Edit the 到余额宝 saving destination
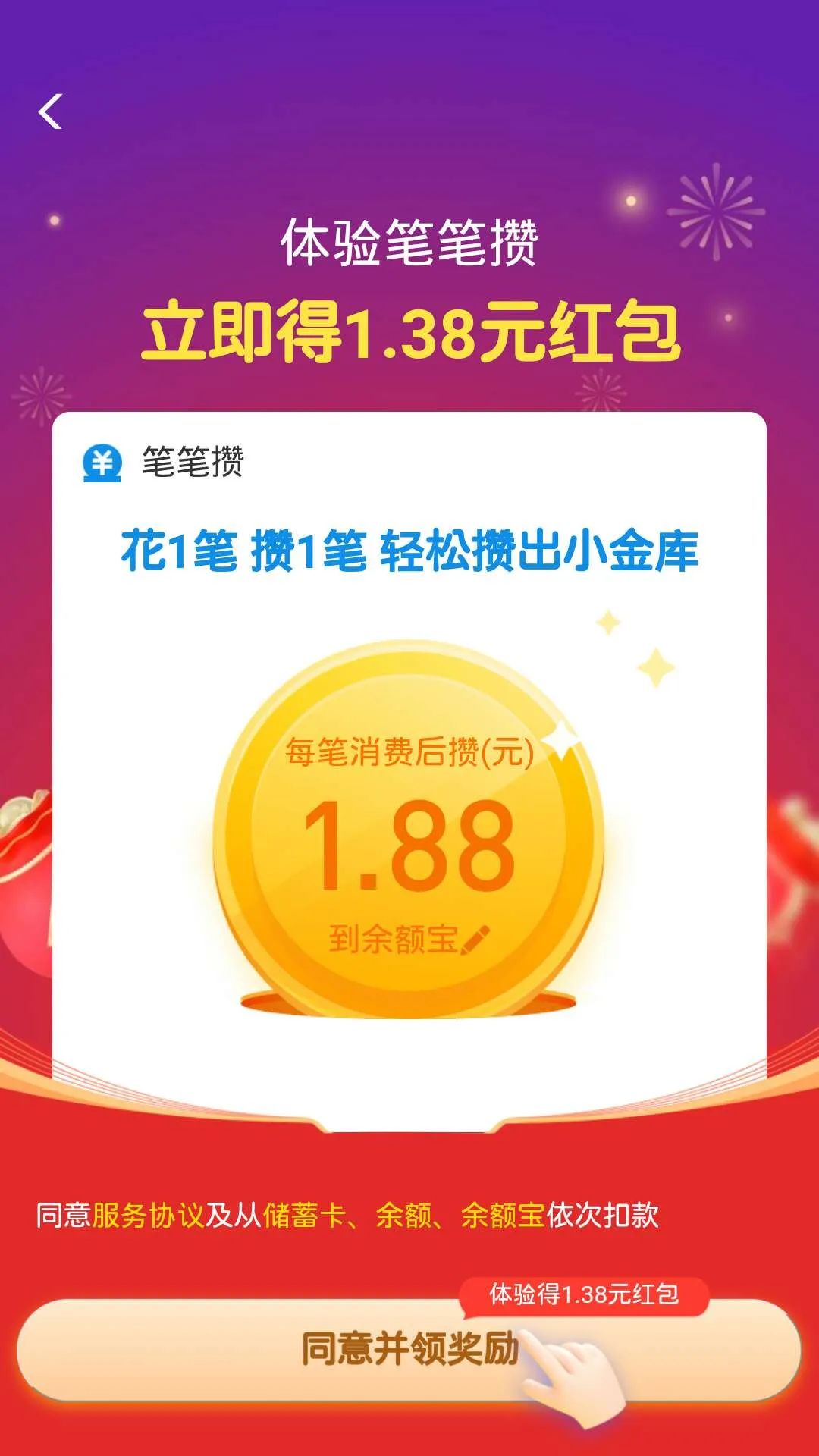This screenshot has height=1456, width=819. [409, 940]
